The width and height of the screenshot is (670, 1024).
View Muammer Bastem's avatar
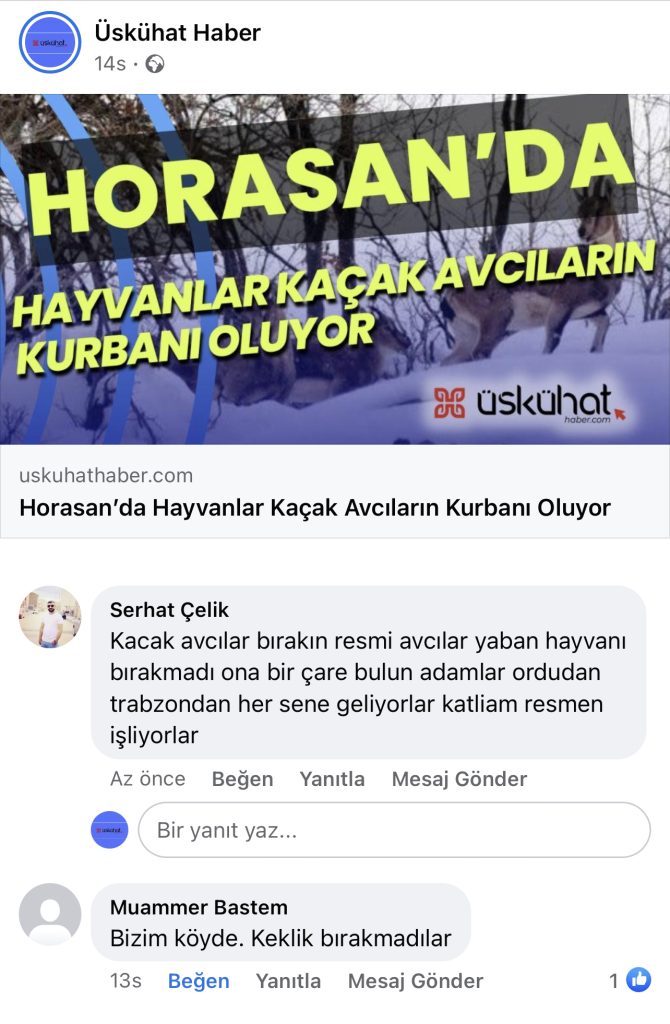50,914
